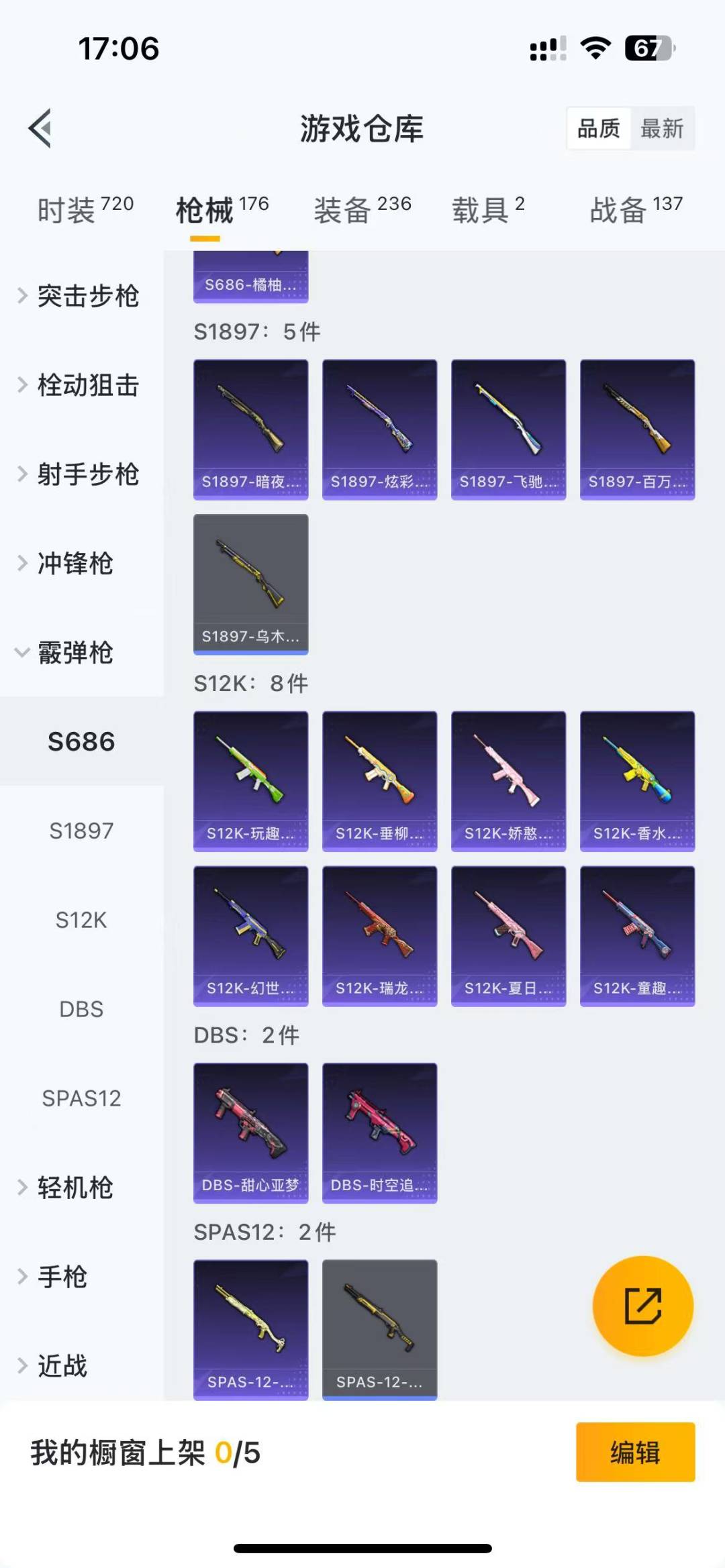Select the DBS subcategory in the sidebar
Viewport: 725px width, 1568px height.
pyautogui.click(x=81, y=1009)
